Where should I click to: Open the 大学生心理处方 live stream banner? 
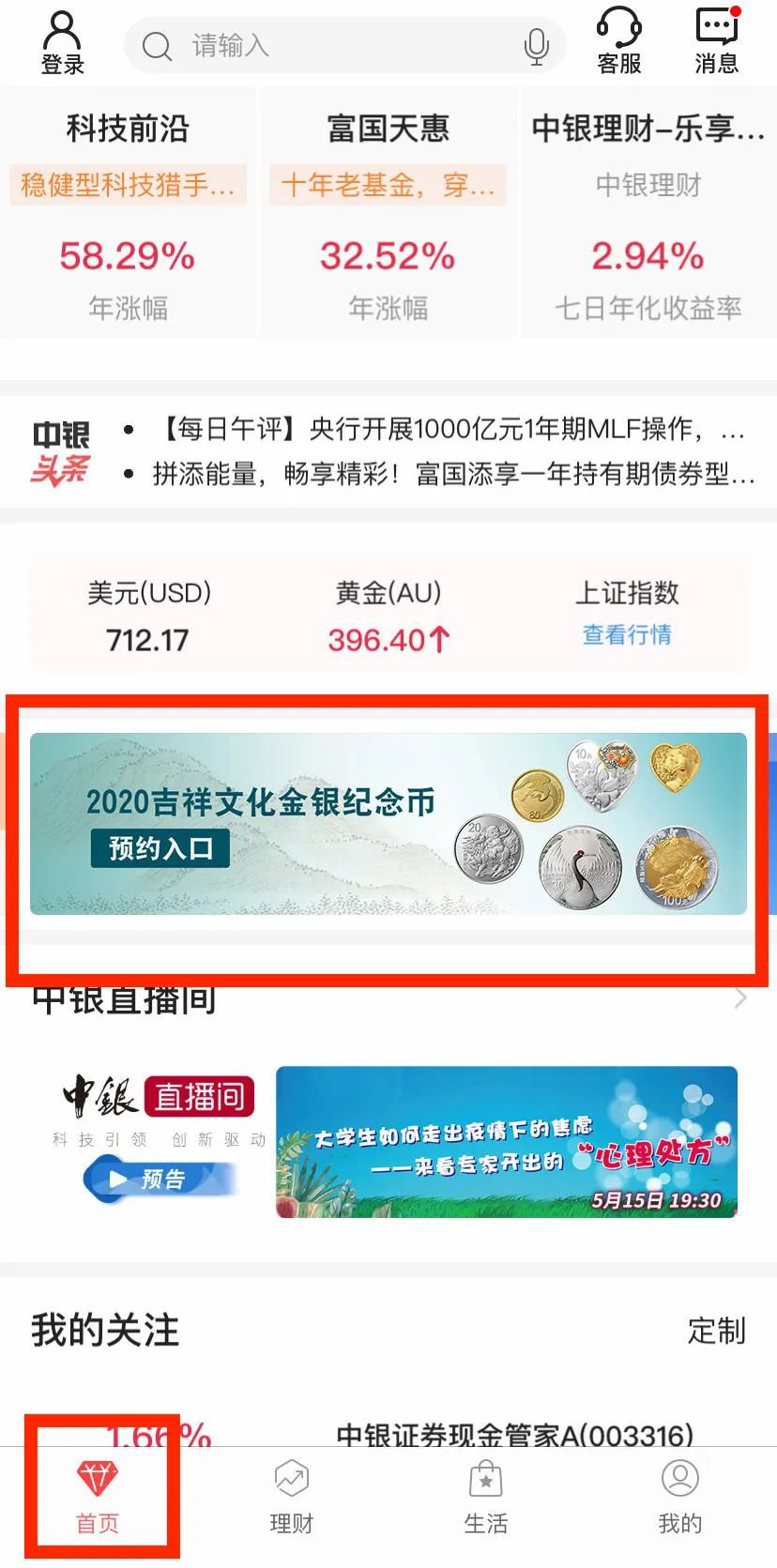tap(507, 1142)
